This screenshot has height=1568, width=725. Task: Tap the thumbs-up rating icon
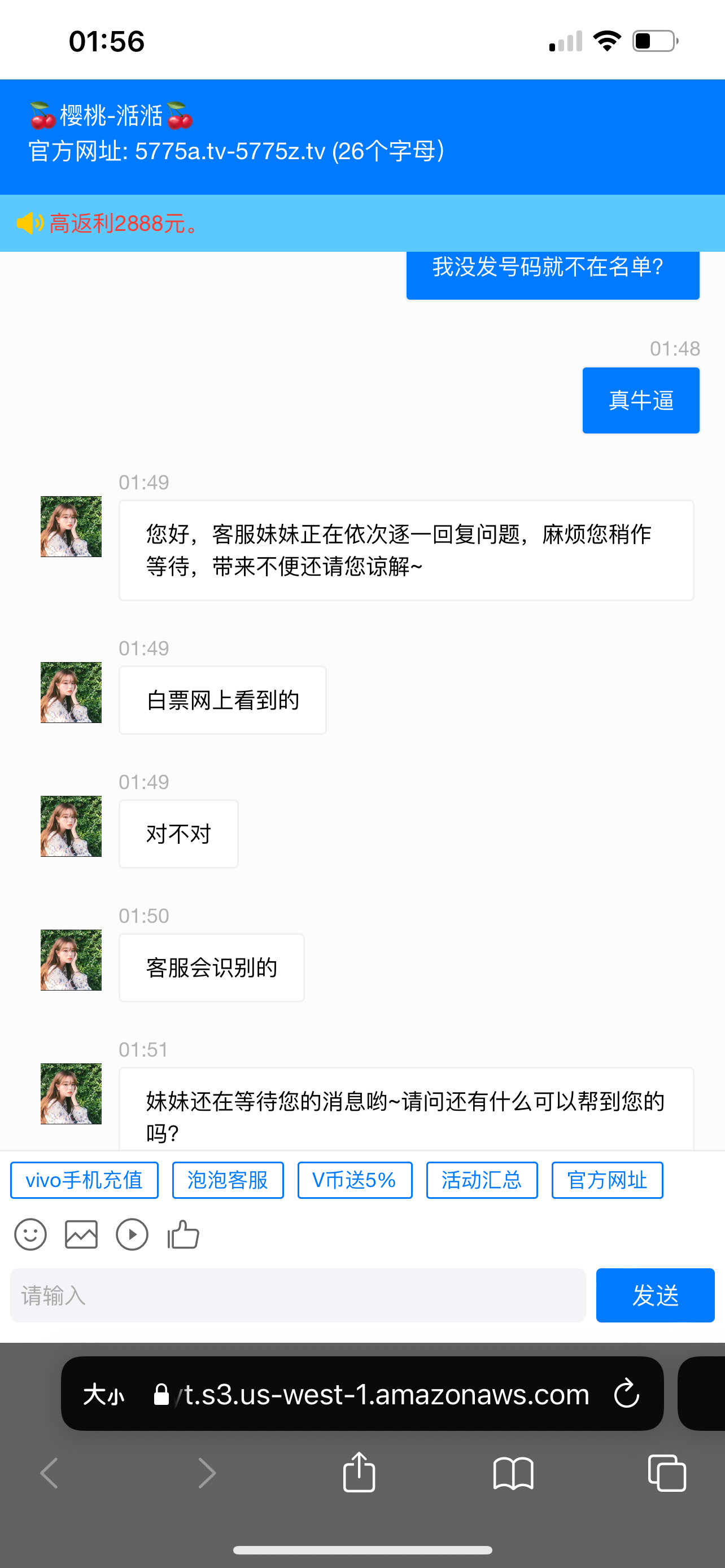184,1235
